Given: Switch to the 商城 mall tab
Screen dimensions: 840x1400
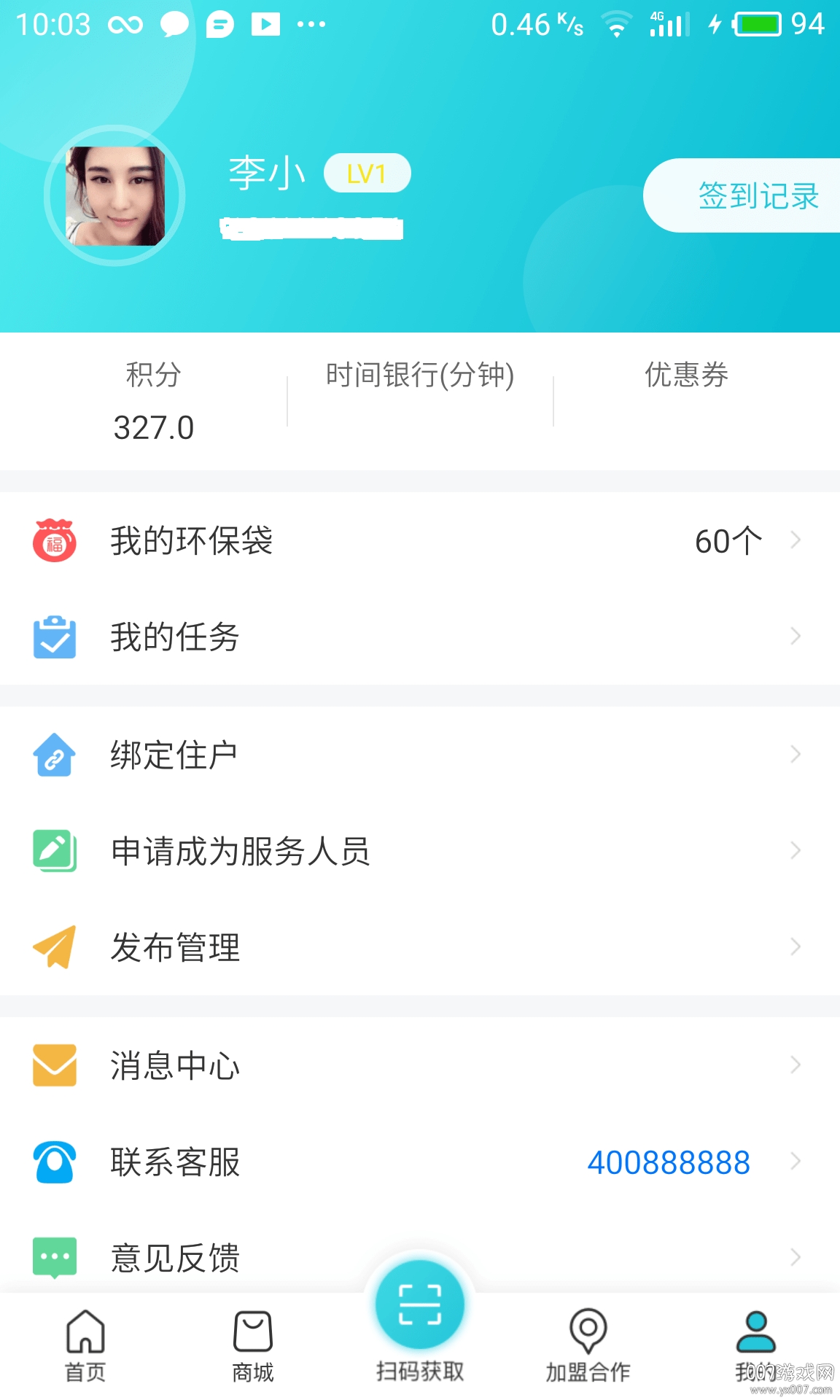Looking at the screenshot, I should [252, 1346].
